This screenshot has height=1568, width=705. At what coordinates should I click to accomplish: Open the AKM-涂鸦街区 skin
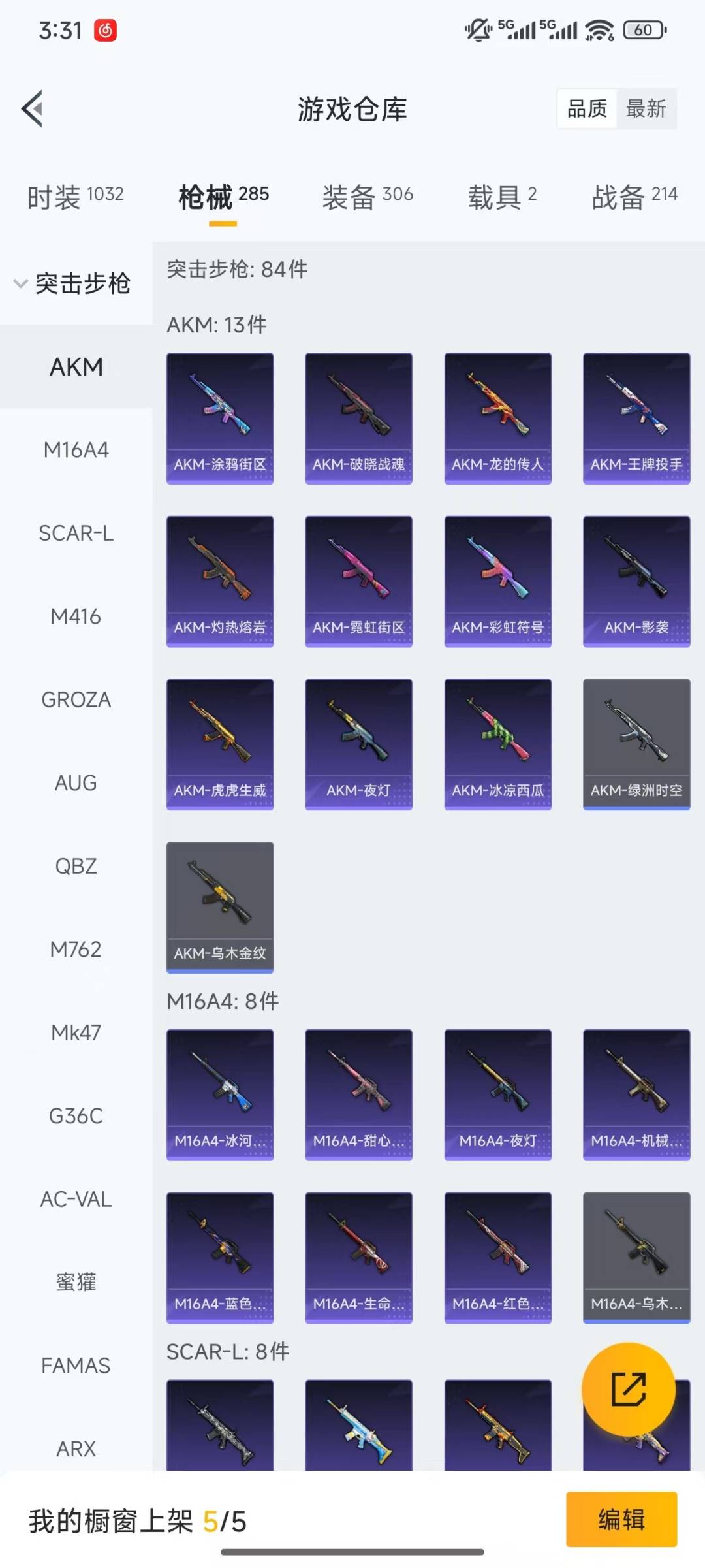tap(220, 418)
